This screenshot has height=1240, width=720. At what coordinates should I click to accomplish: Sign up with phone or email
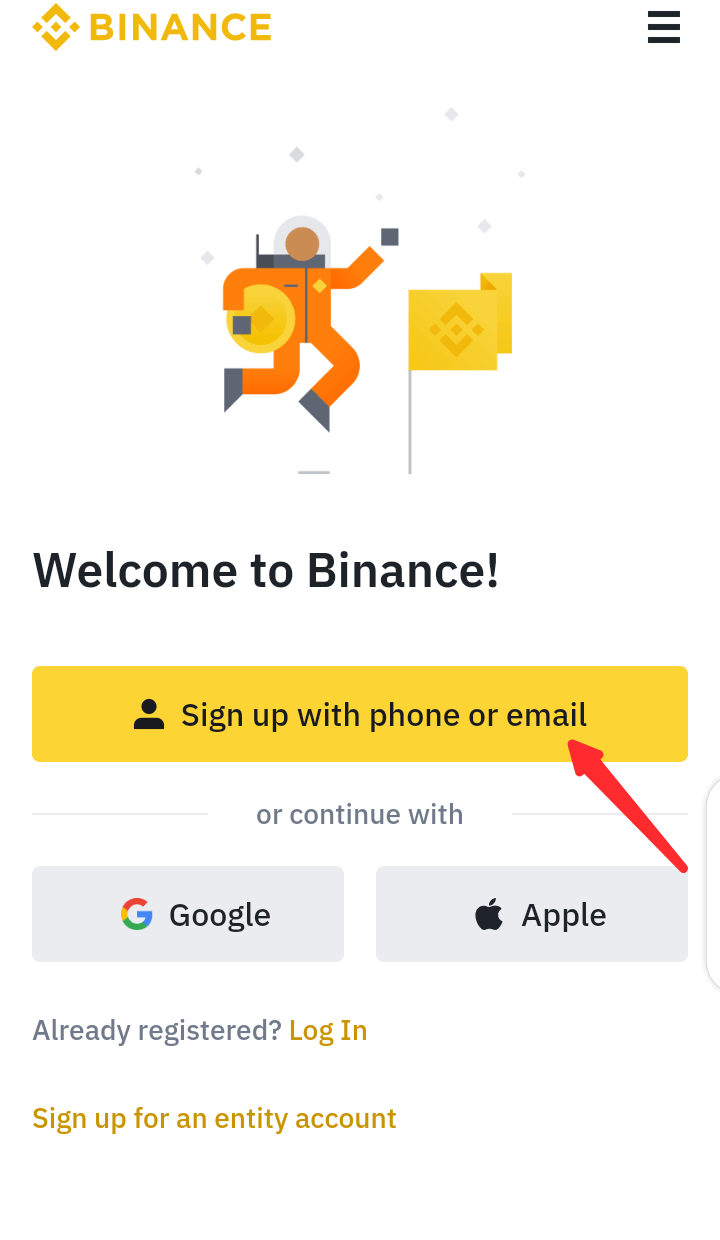[360, 714]
